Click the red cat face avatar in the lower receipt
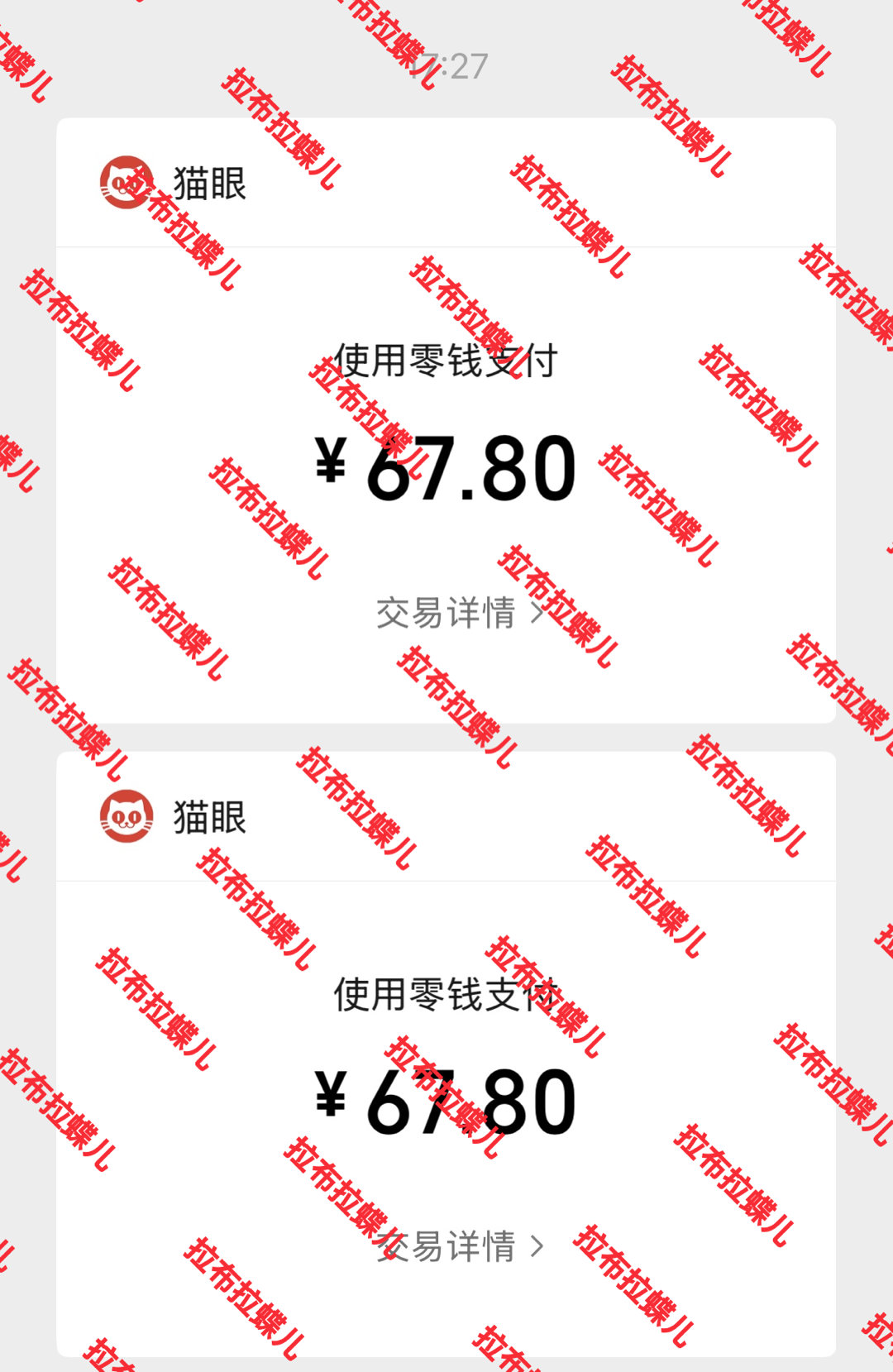The width and height of the screenshot is (893, 1372). click(x=126, y=819)
